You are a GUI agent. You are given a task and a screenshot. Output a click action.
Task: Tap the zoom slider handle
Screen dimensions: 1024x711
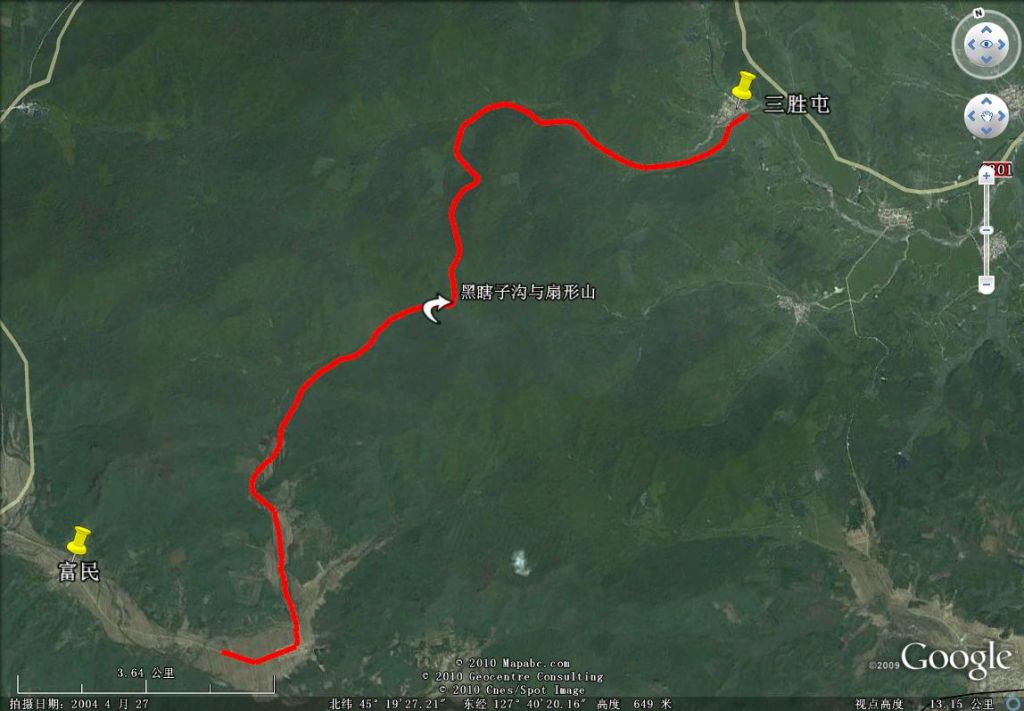click(986, 230)
